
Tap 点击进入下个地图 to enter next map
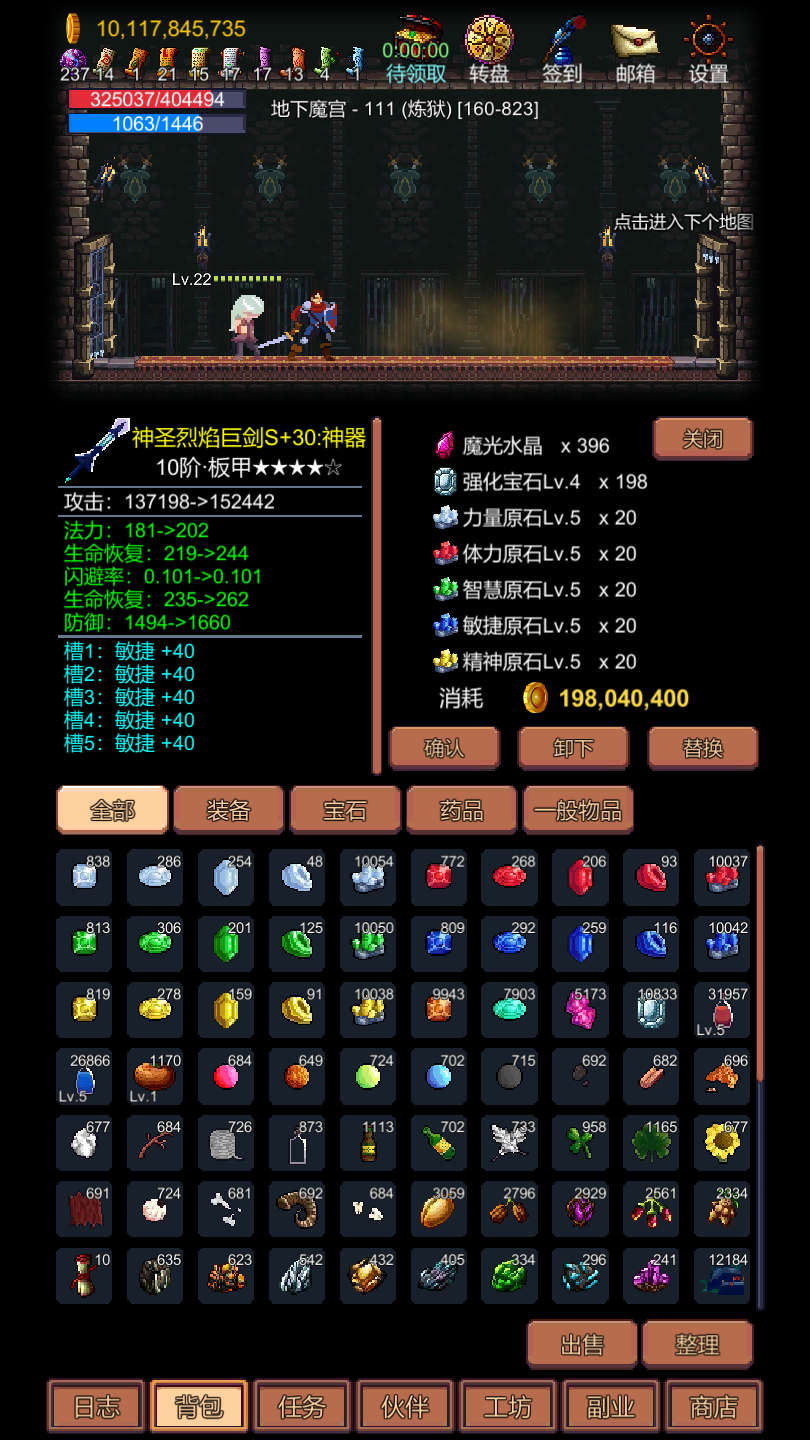[683, 222]
